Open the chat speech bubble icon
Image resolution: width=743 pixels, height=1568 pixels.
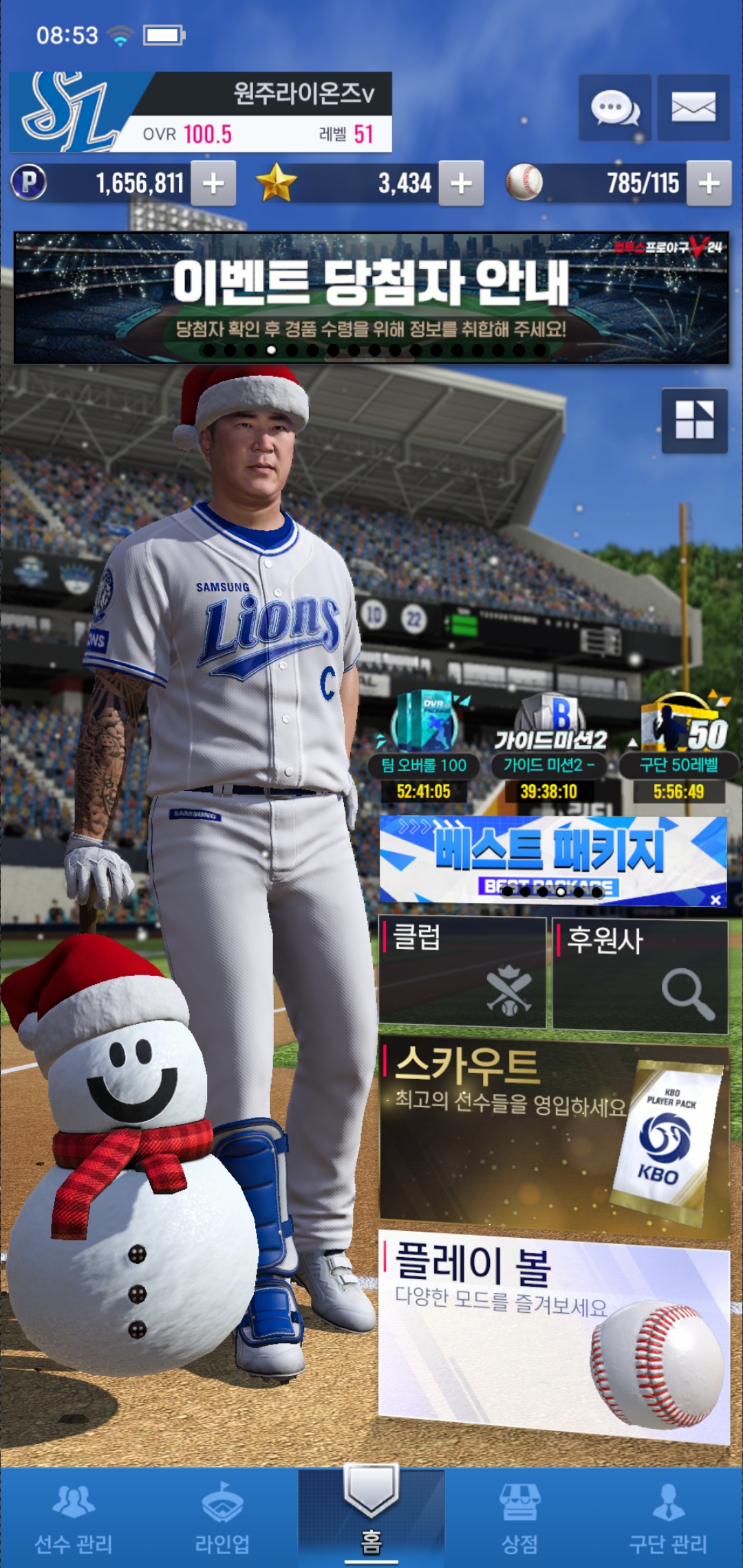coord(614,108)
